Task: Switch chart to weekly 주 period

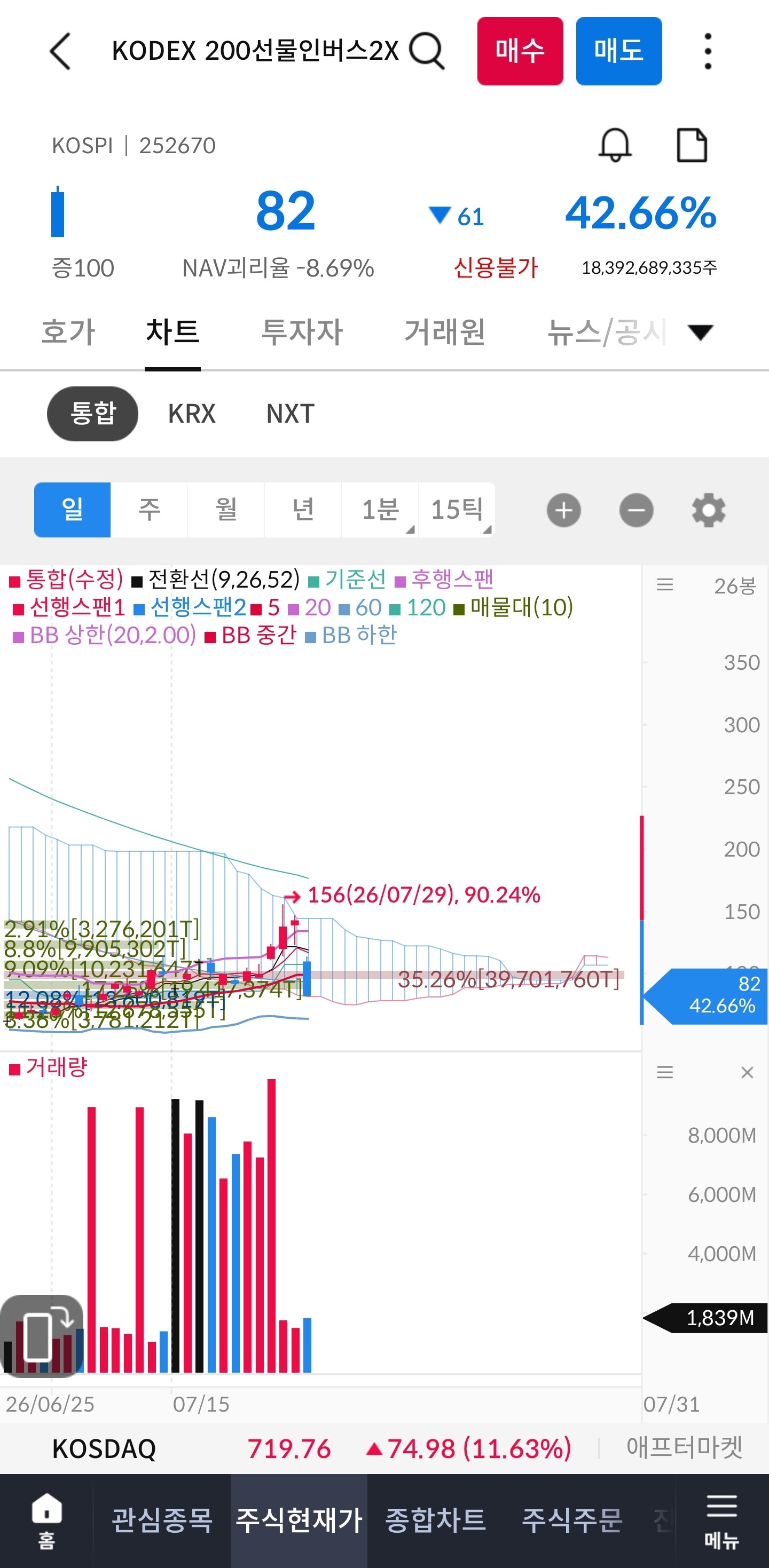Action: click(149, 510)
